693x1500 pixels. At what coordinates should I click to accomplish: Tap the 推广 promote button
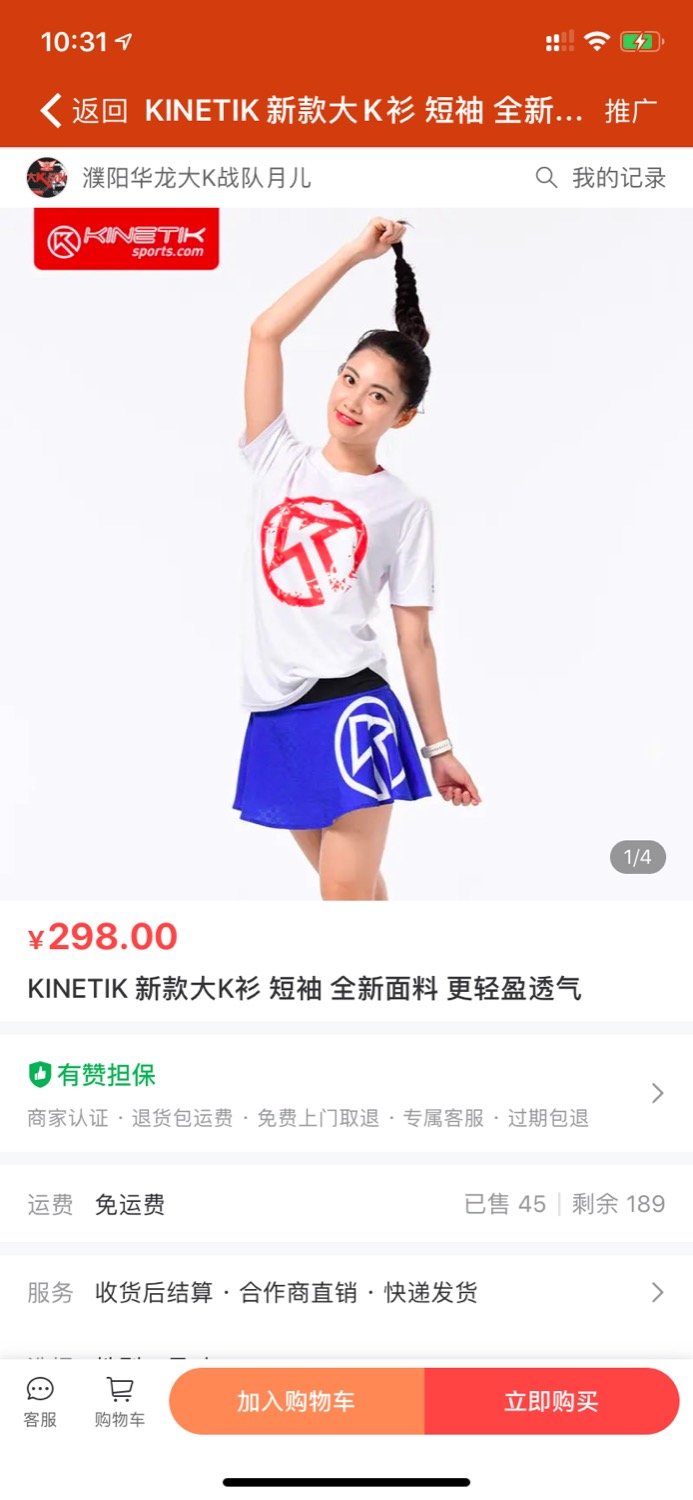coord(630,110)
